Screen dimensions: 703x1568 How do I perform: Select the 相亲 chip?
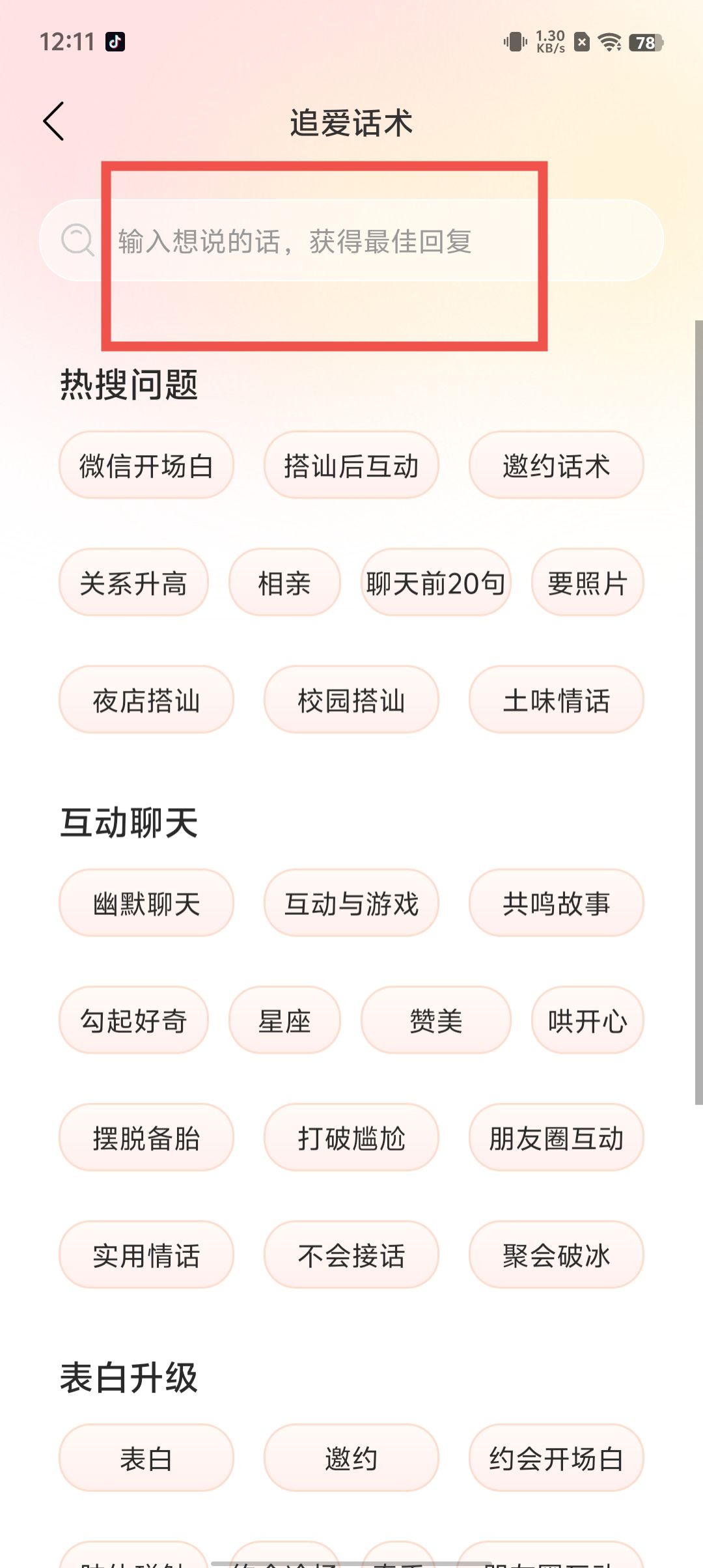[x=284, y=583]
